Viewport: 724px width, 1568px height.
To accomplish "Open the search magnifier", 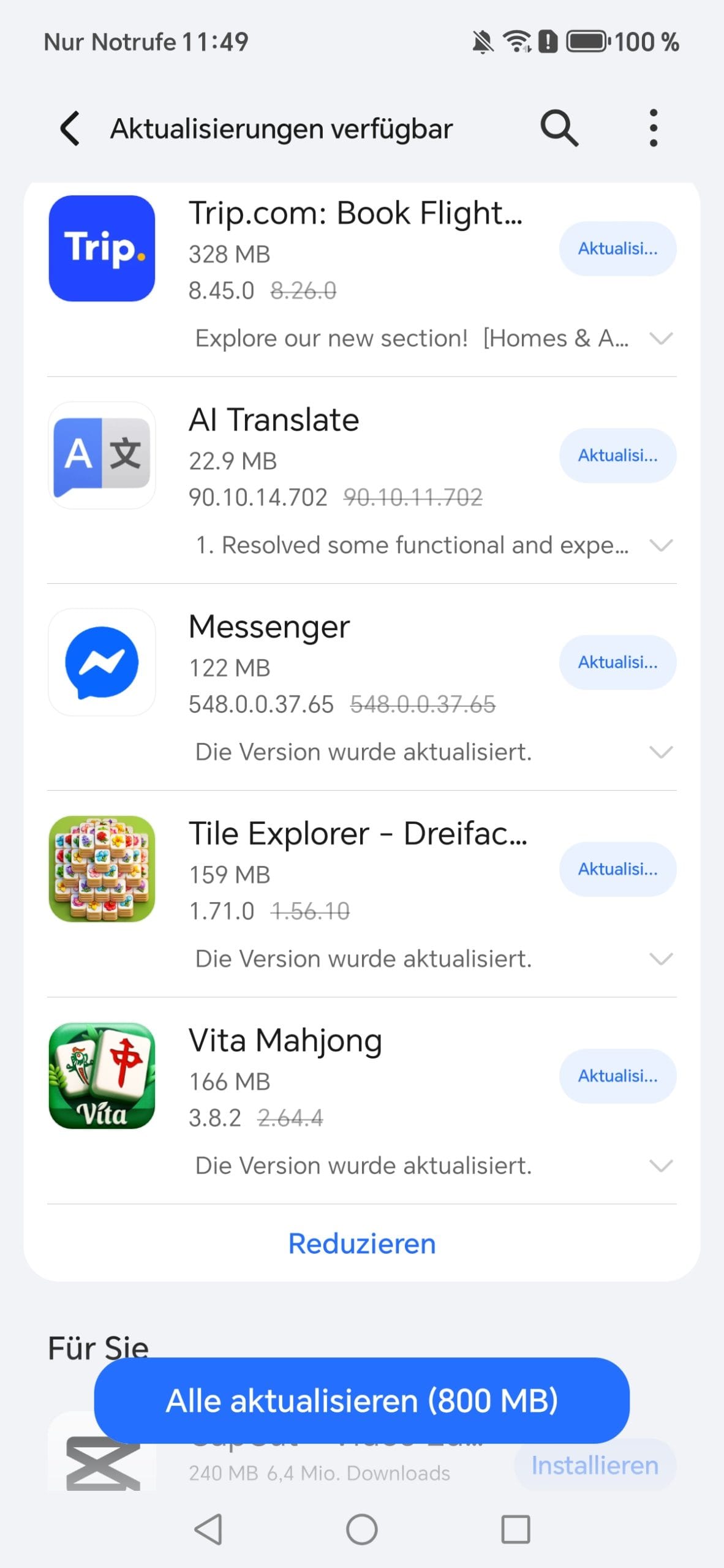I will click(x=559, y=129).
